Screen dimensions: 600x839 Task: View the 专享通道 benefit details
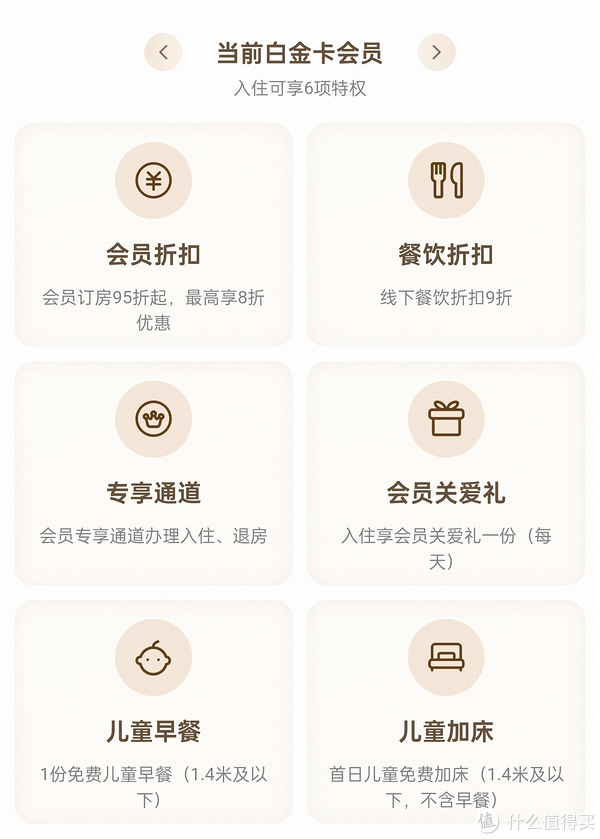[154, 474]
